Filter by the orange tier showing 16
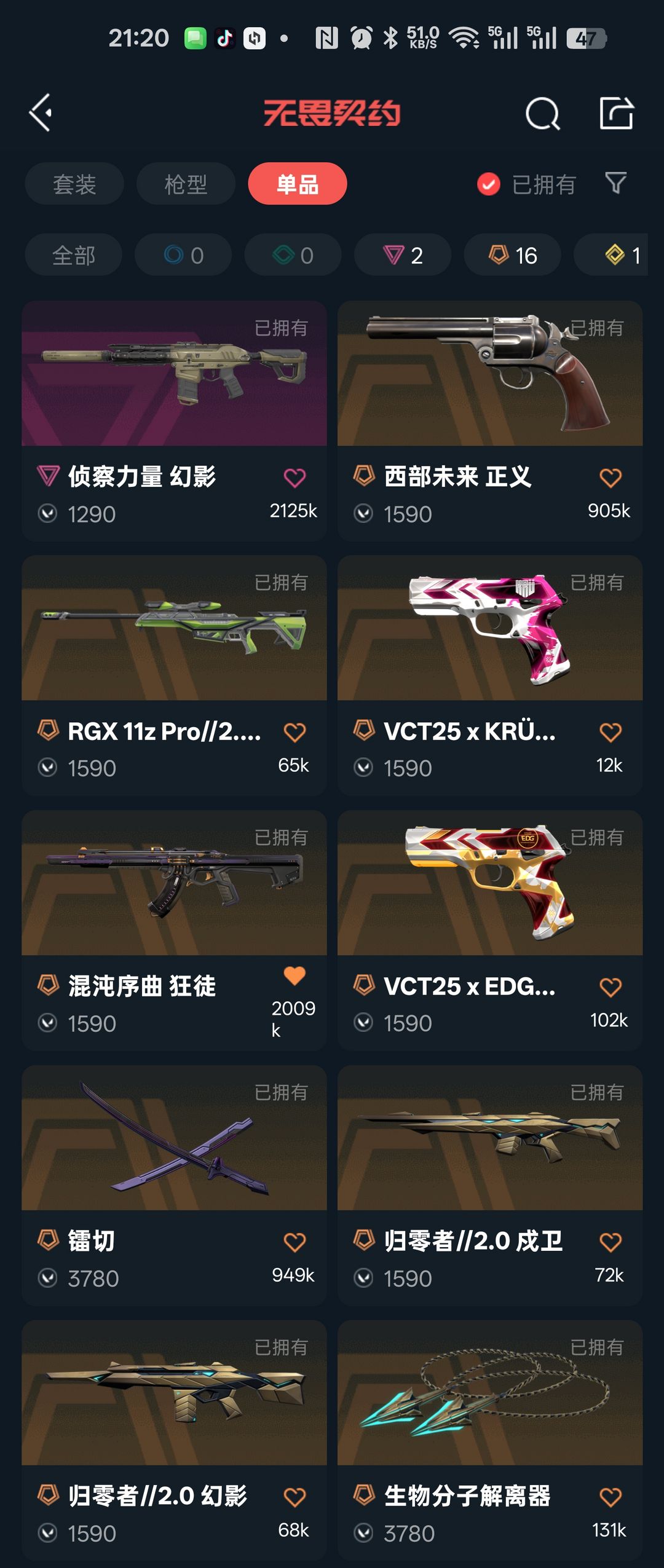Image resolution: width=664 pixels, height=1568 pixels. [512, 255]
